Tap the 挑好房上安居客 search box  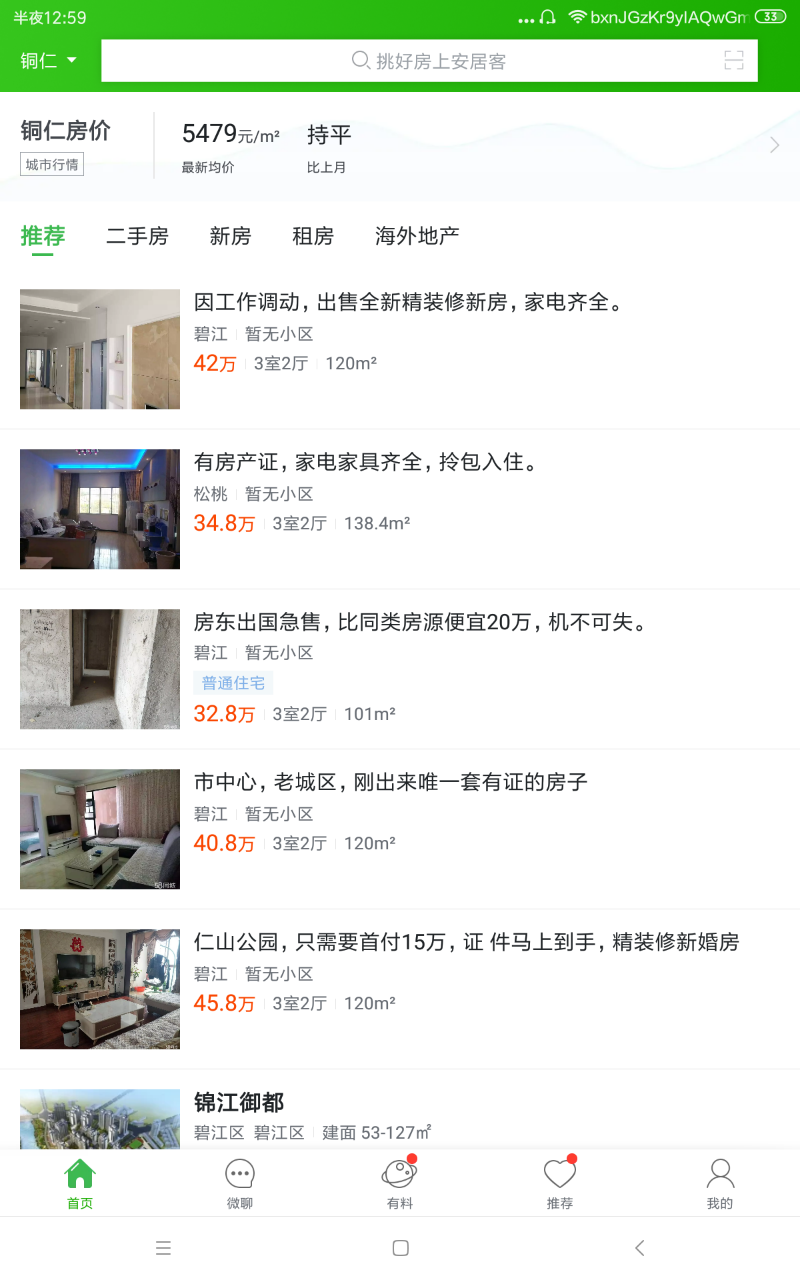(x=430, y=61)
